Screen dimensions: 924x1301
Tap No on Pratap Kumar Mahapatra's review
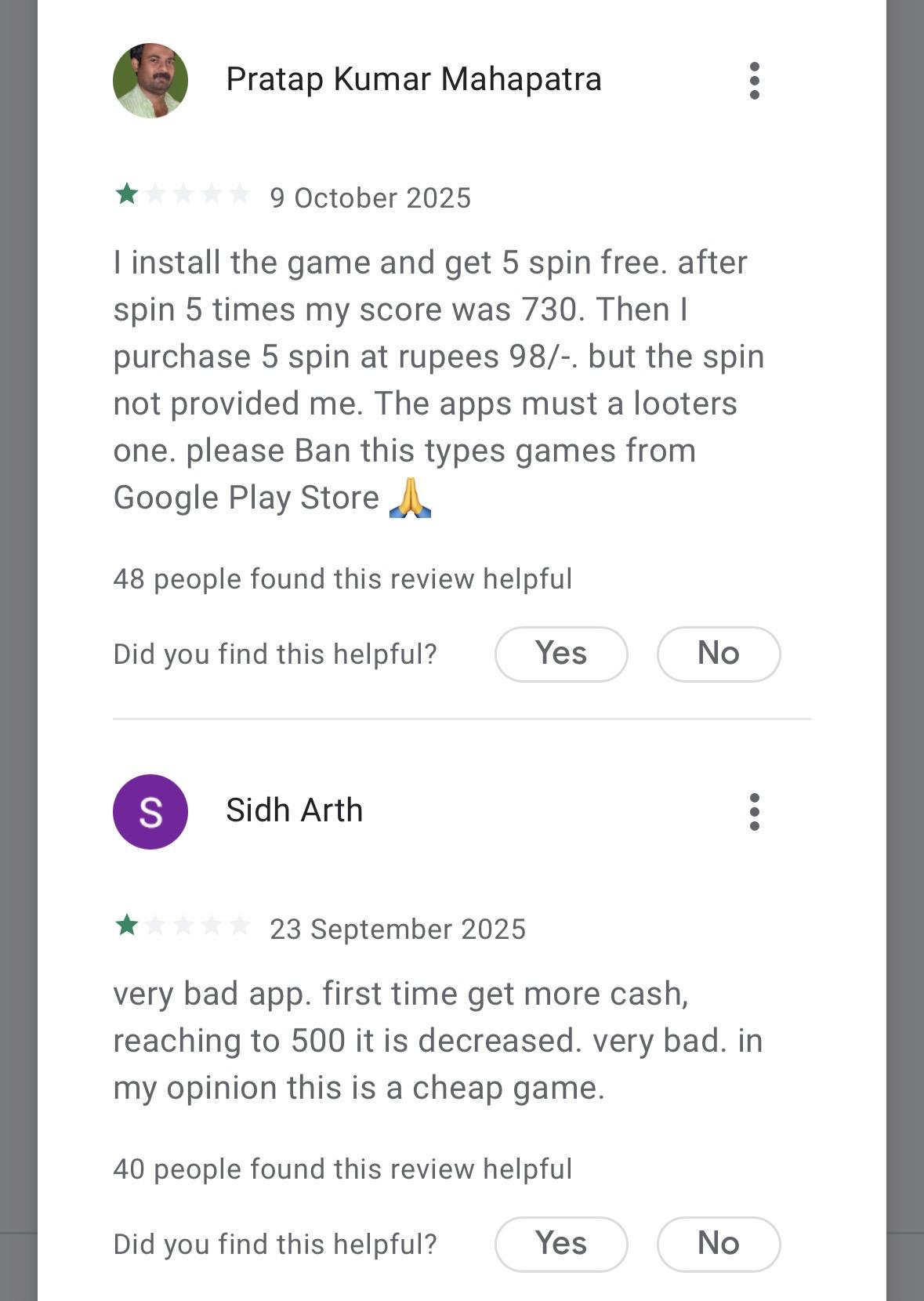718,654
